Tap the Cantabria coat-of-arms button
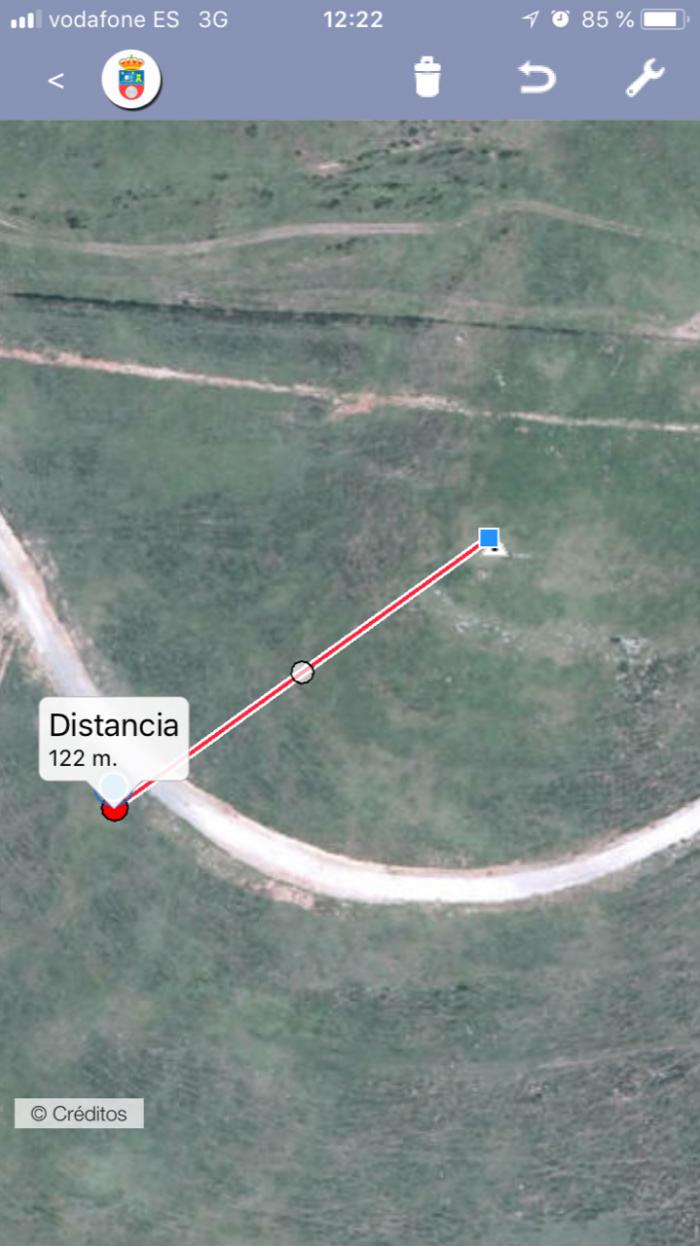 pyautogui.click(x=131, y=80)
